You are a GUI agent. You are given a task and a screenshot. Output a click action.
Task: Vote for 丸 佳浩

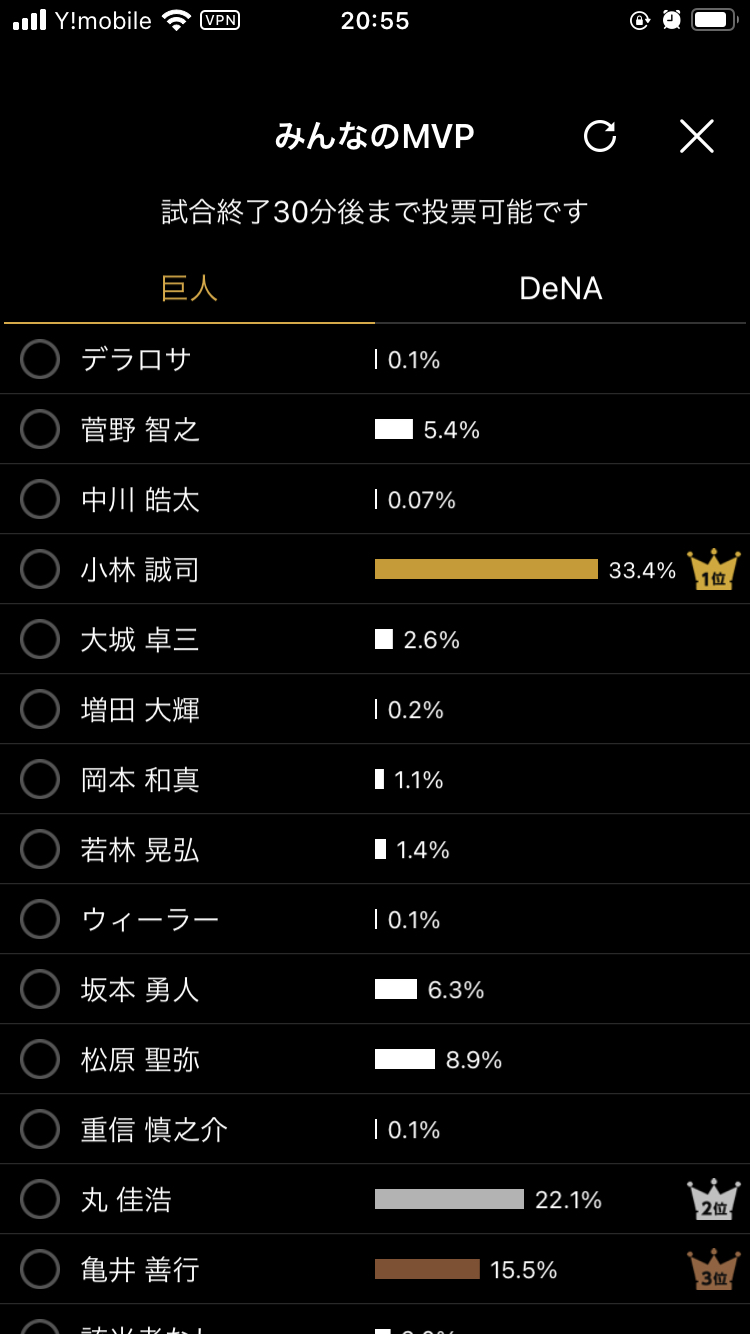(40, 1199)
